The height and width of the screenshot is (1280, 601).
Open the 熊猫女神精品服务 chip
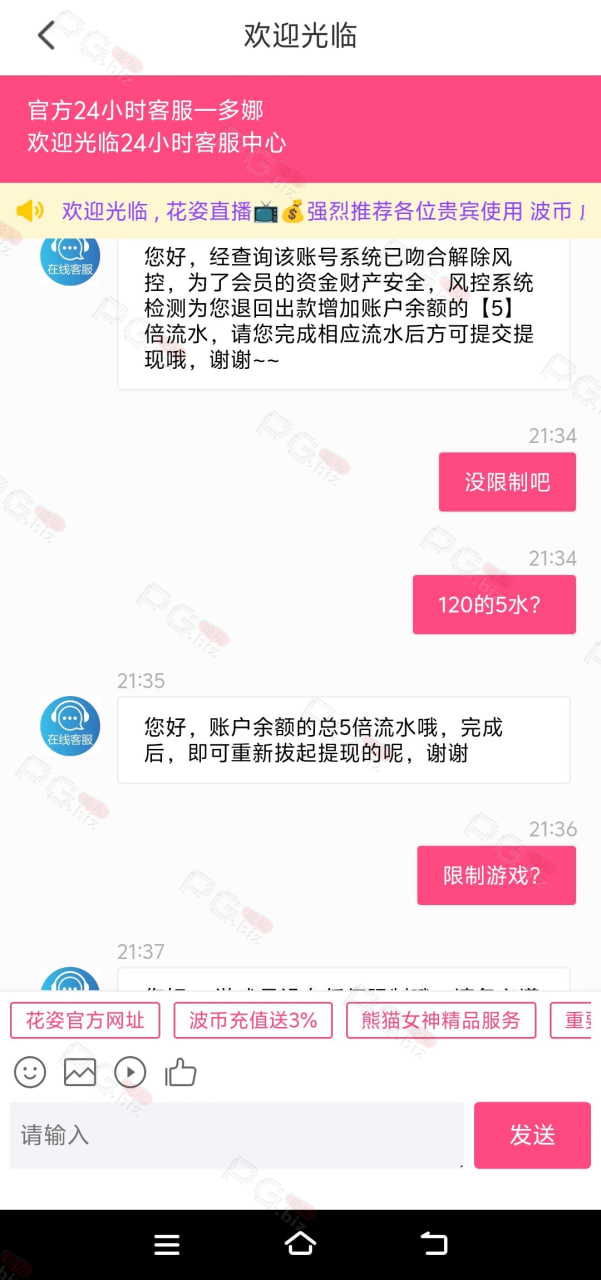pyautogui.click(x=441, y=1020)
